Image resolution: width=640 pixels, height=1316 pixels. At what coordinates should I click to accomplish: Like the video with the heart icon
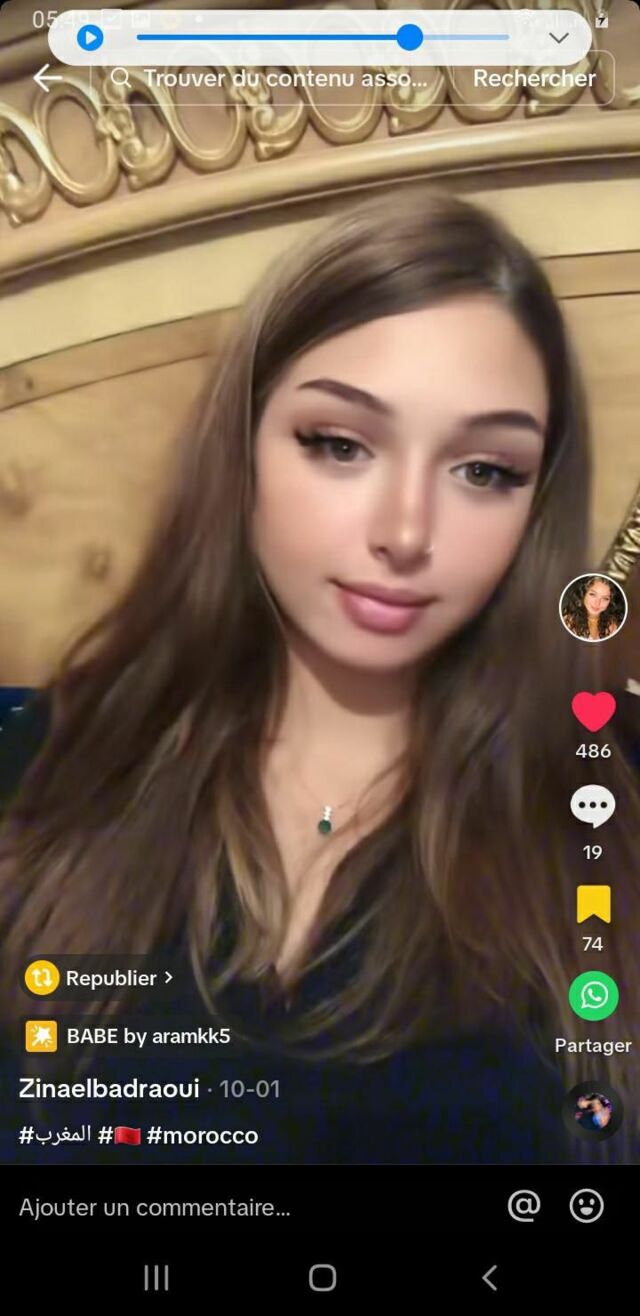click(x=593, y=712)
